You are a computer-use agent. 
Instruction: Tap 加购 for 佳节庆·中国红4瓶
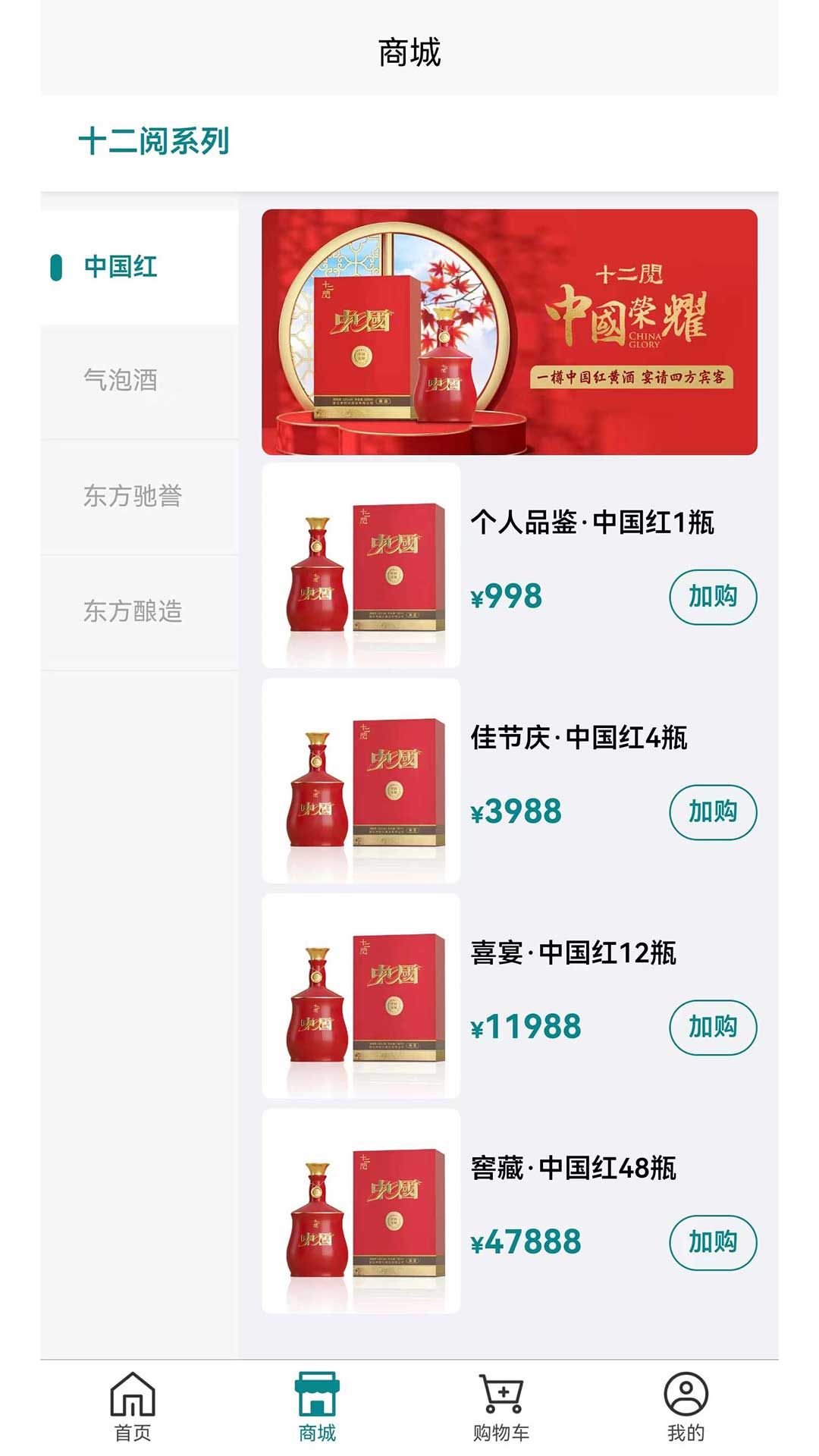point(712,812)
